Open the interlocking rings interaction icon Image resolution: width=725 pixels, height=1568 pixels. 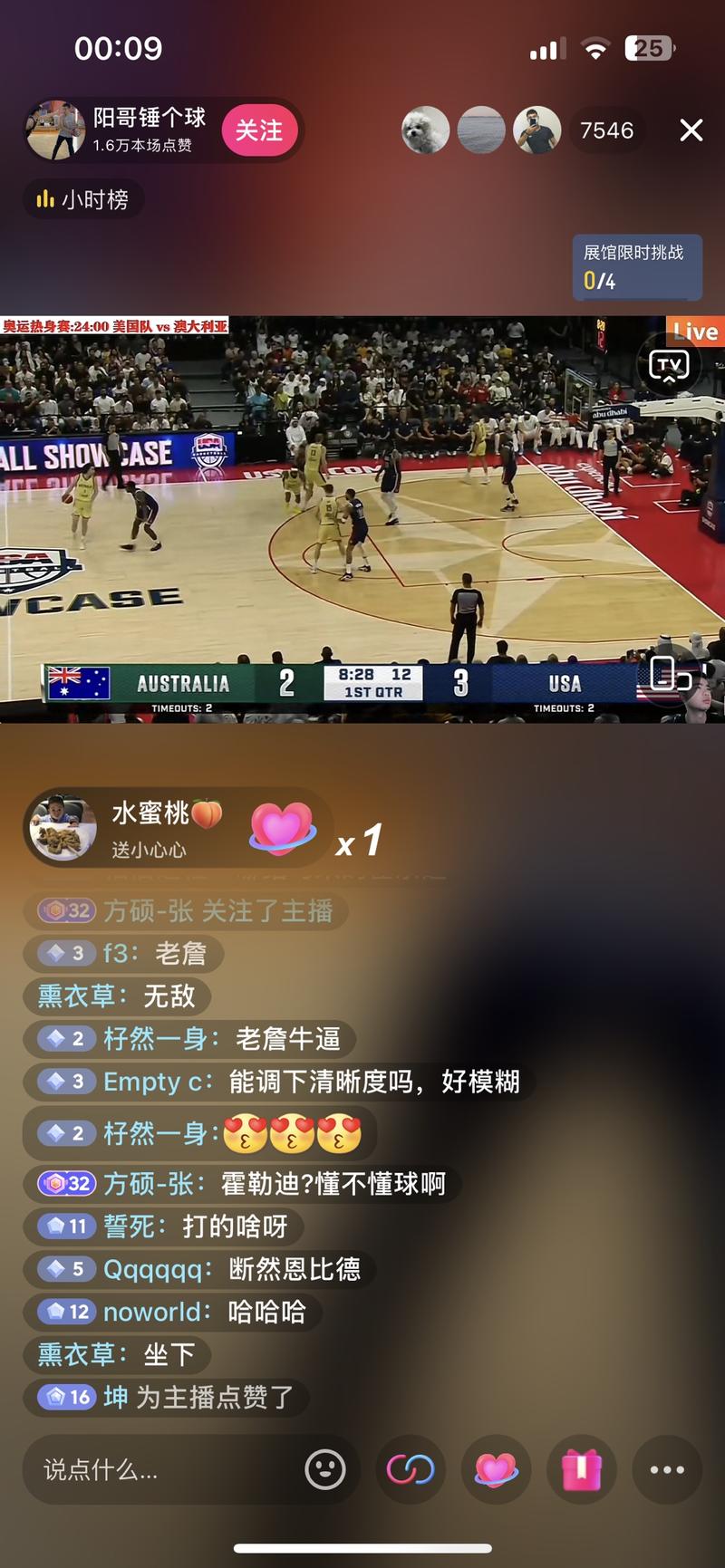coord(411,1469)
